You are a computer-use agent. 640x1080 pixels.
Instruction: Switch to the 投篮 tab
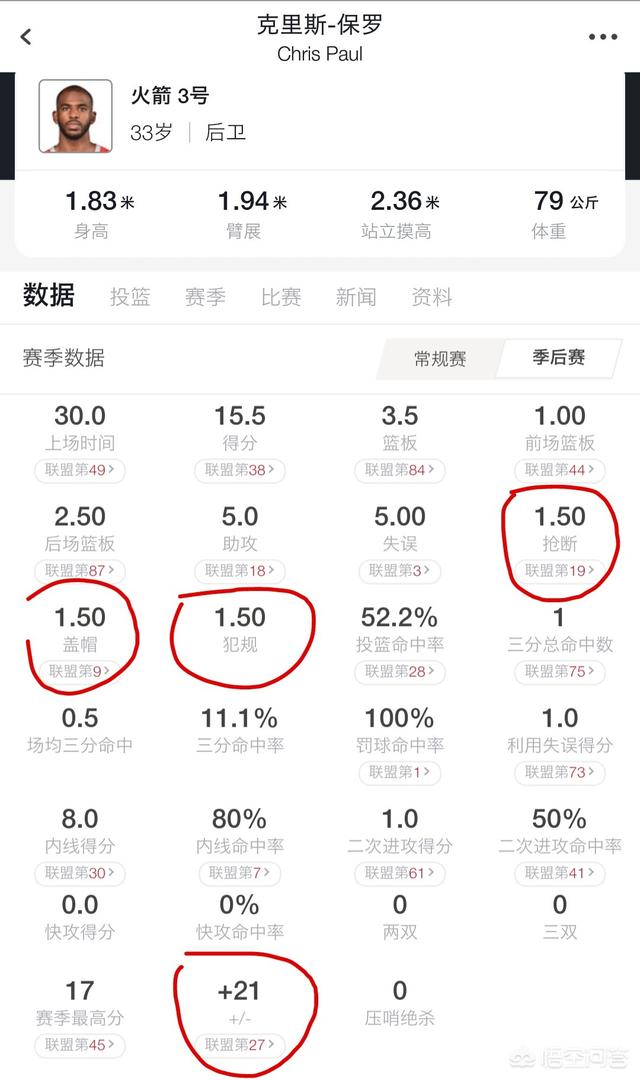[x=130, y=297]
